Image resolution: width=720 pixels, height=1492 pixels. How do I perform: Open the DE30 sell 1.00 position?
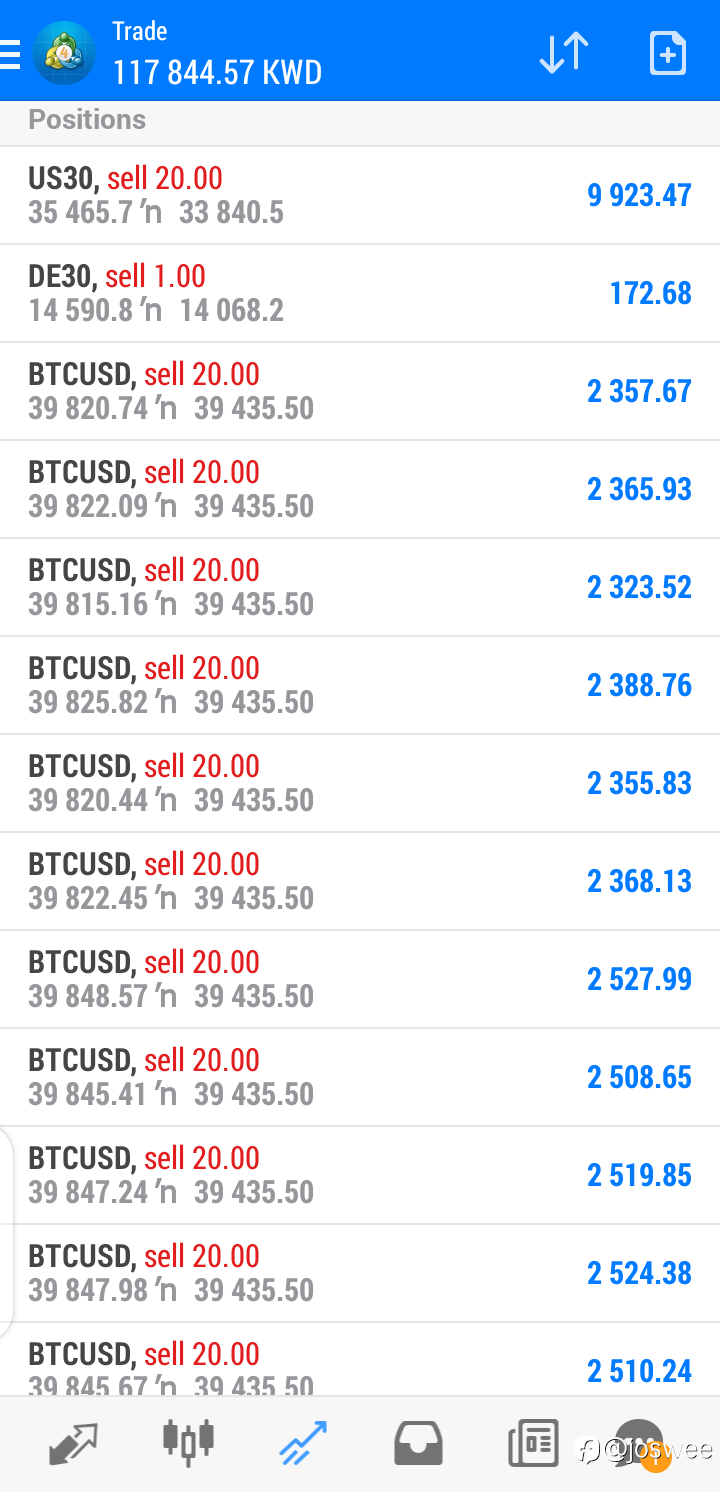point(360,293)
